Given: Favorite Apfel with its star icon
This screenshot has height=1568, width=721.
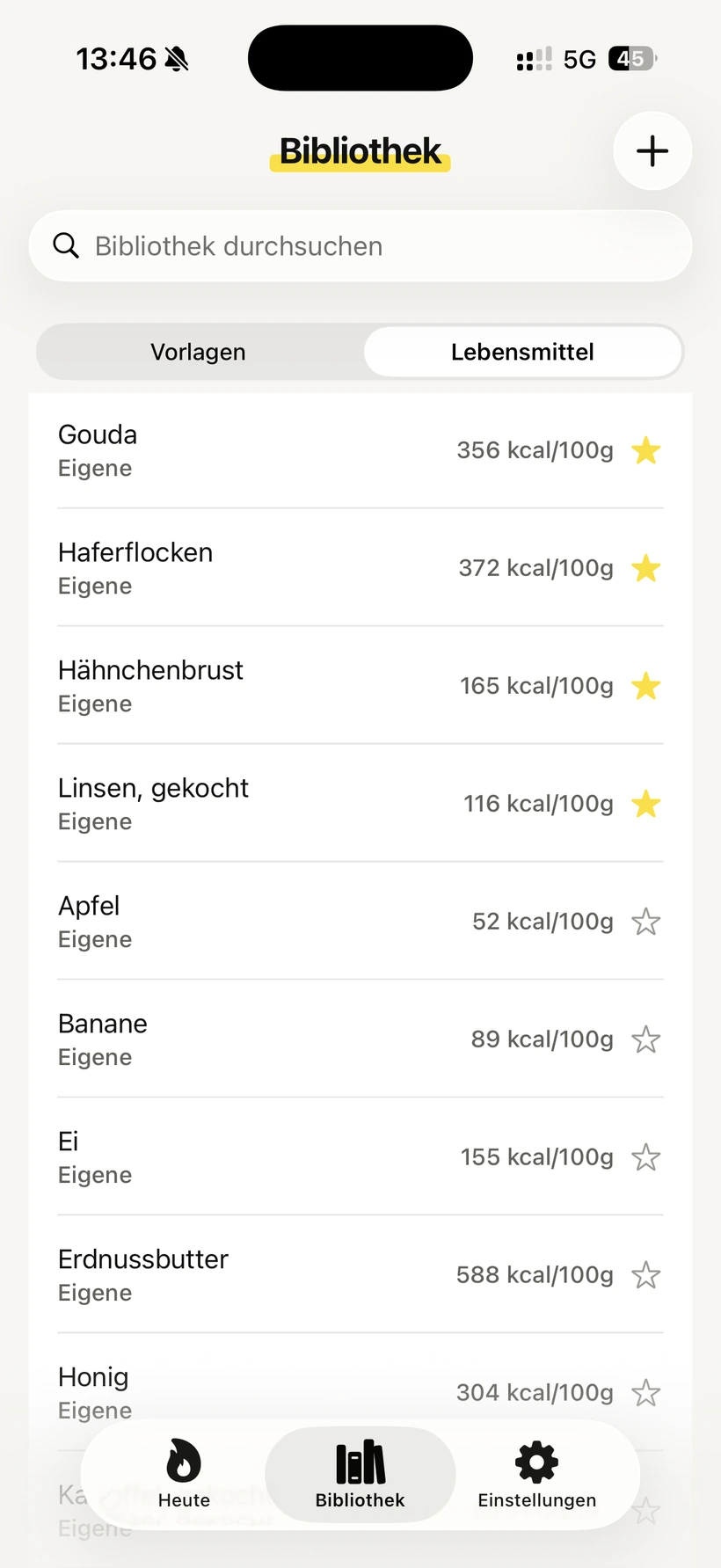Looking at the screenshot, I should (646, 922).
